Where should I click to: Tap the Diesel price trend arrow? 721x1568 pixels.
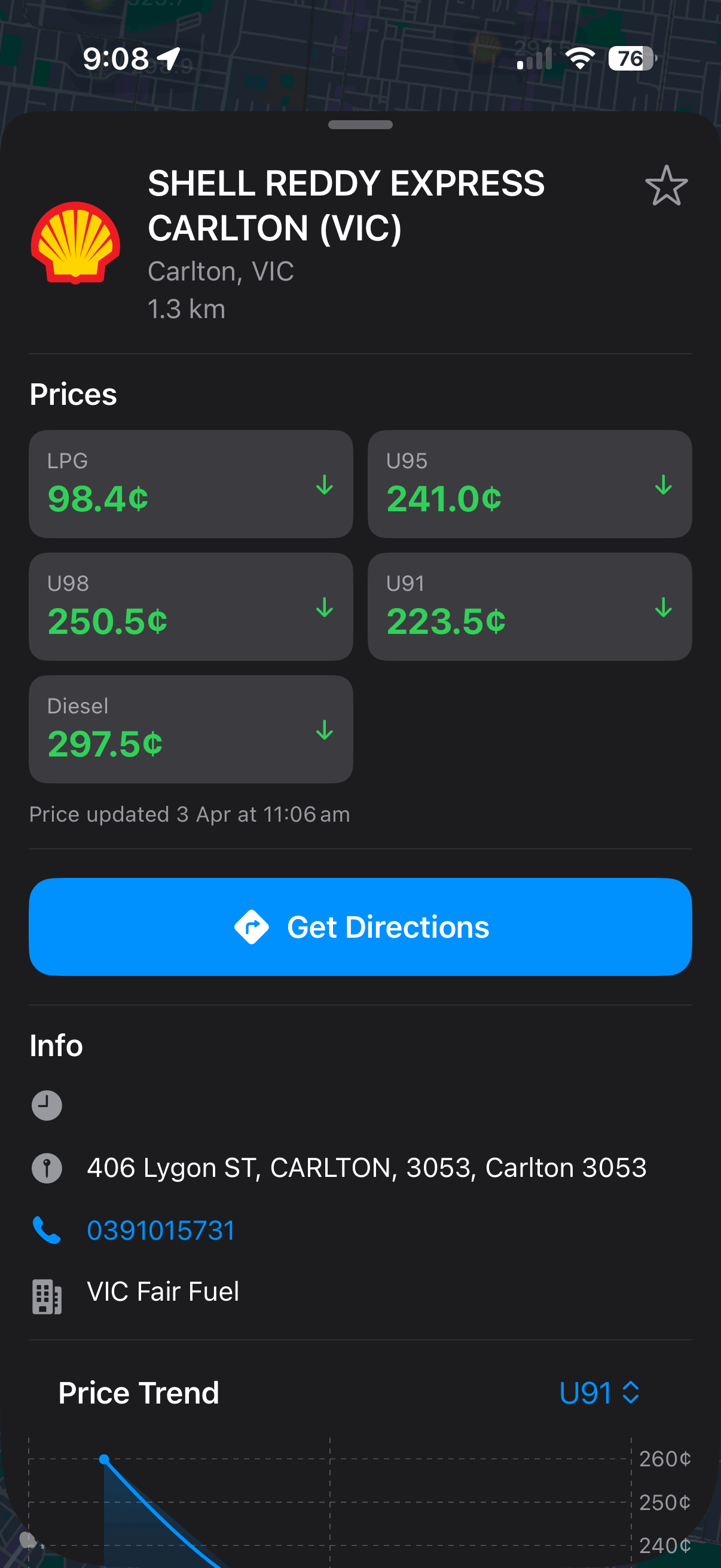(325, 730)
